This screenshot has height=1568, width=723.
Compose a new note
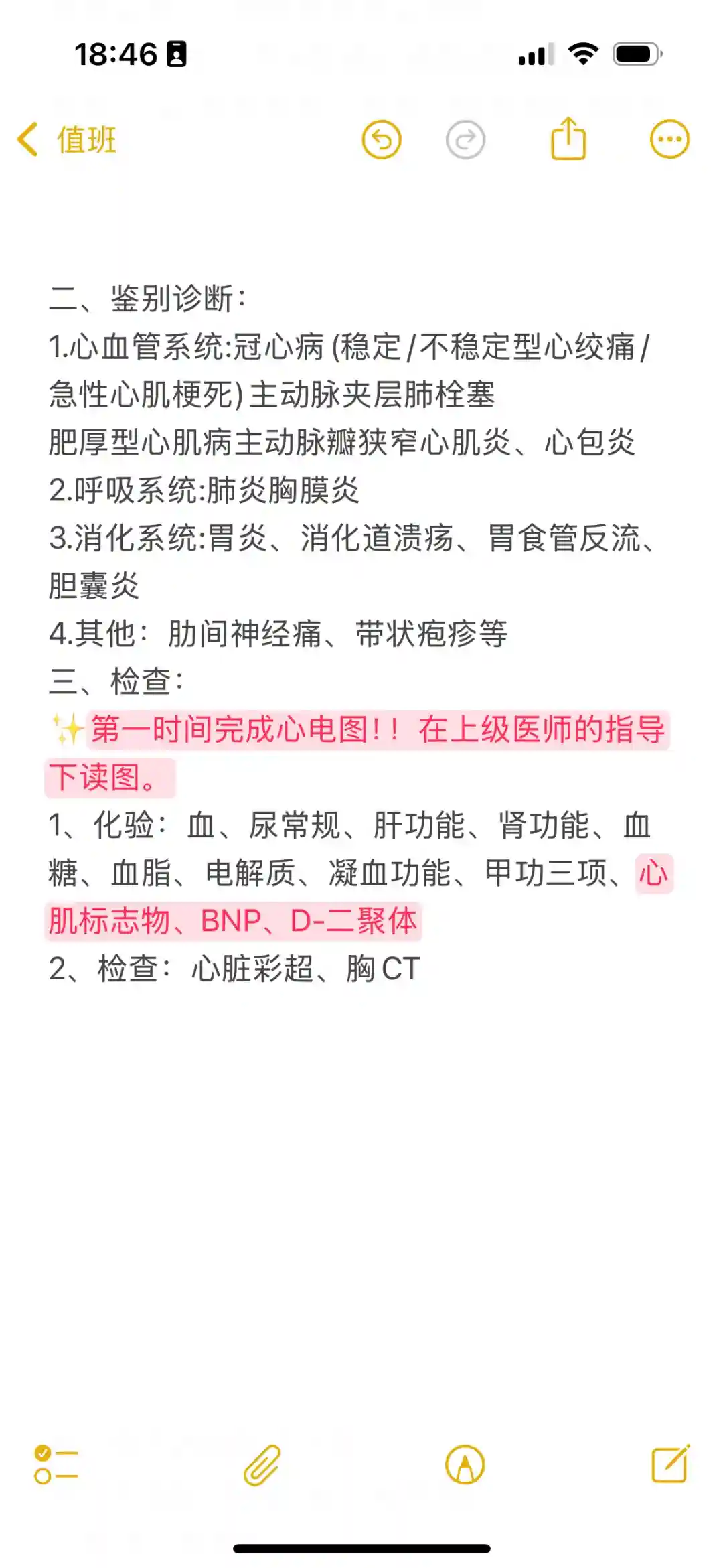[x=670, y=1464]
